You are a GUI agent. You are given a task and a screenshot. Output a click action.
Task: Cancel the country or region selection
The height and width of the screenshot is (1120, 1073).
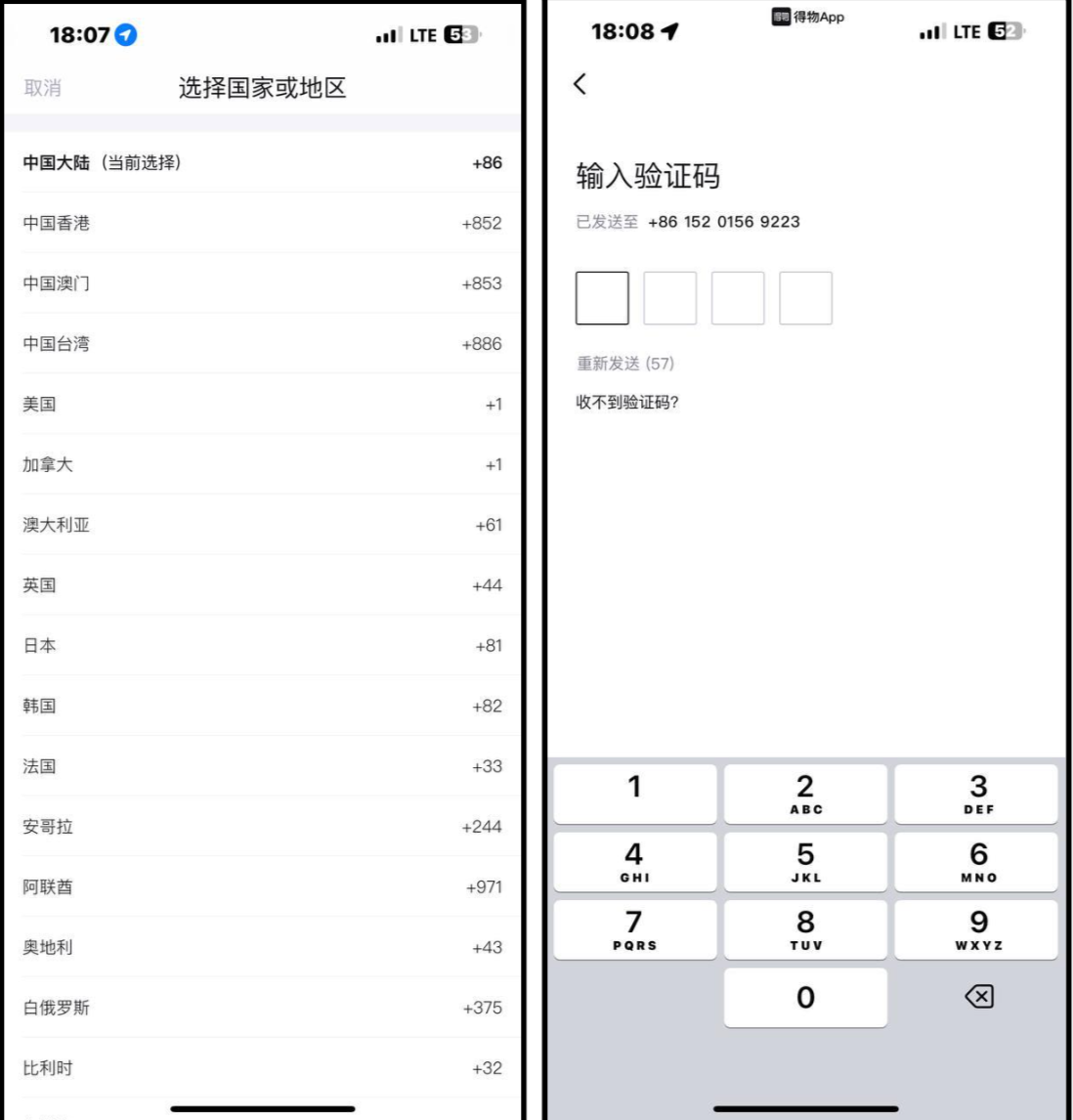tap(42, 88)
